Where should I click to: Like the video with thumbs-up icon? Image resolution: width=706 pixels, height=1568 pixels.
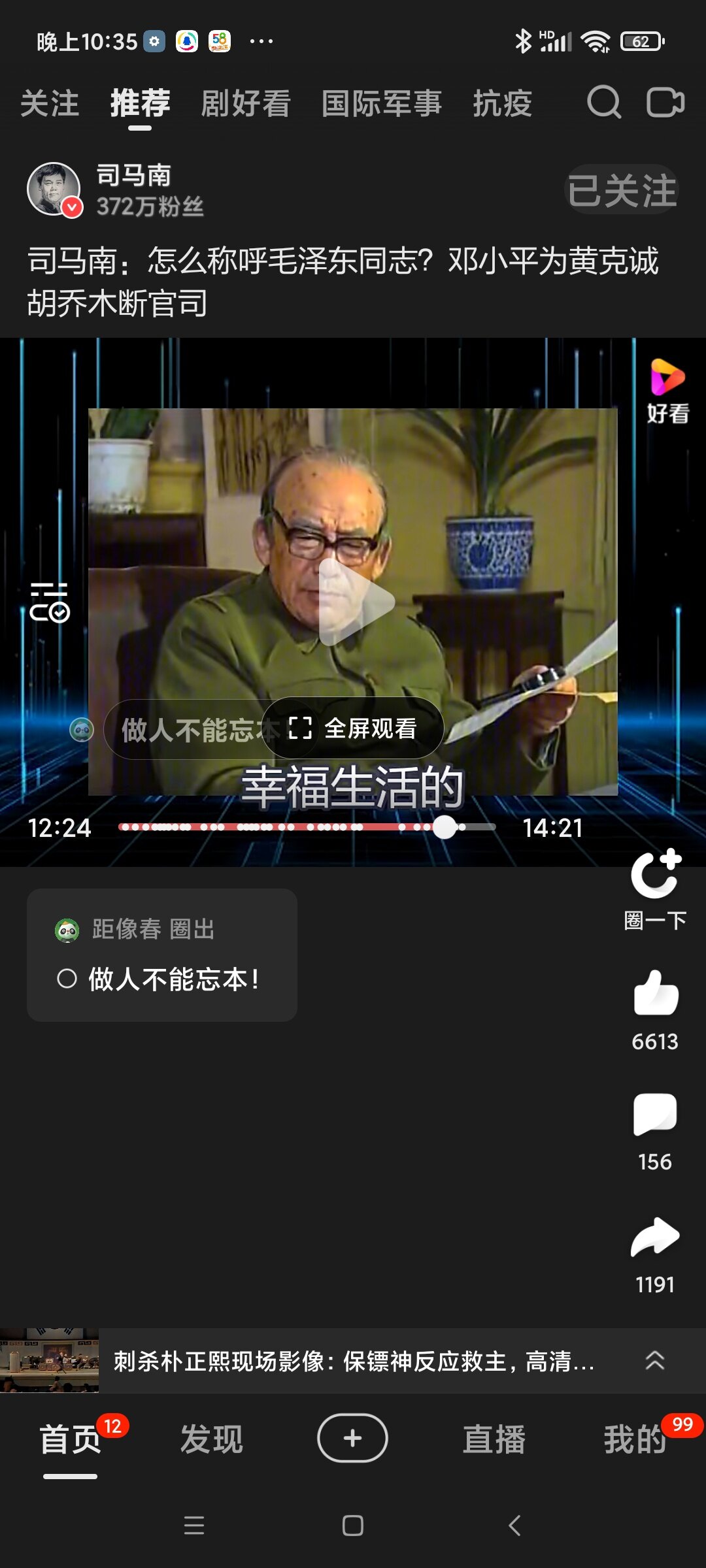656,992
